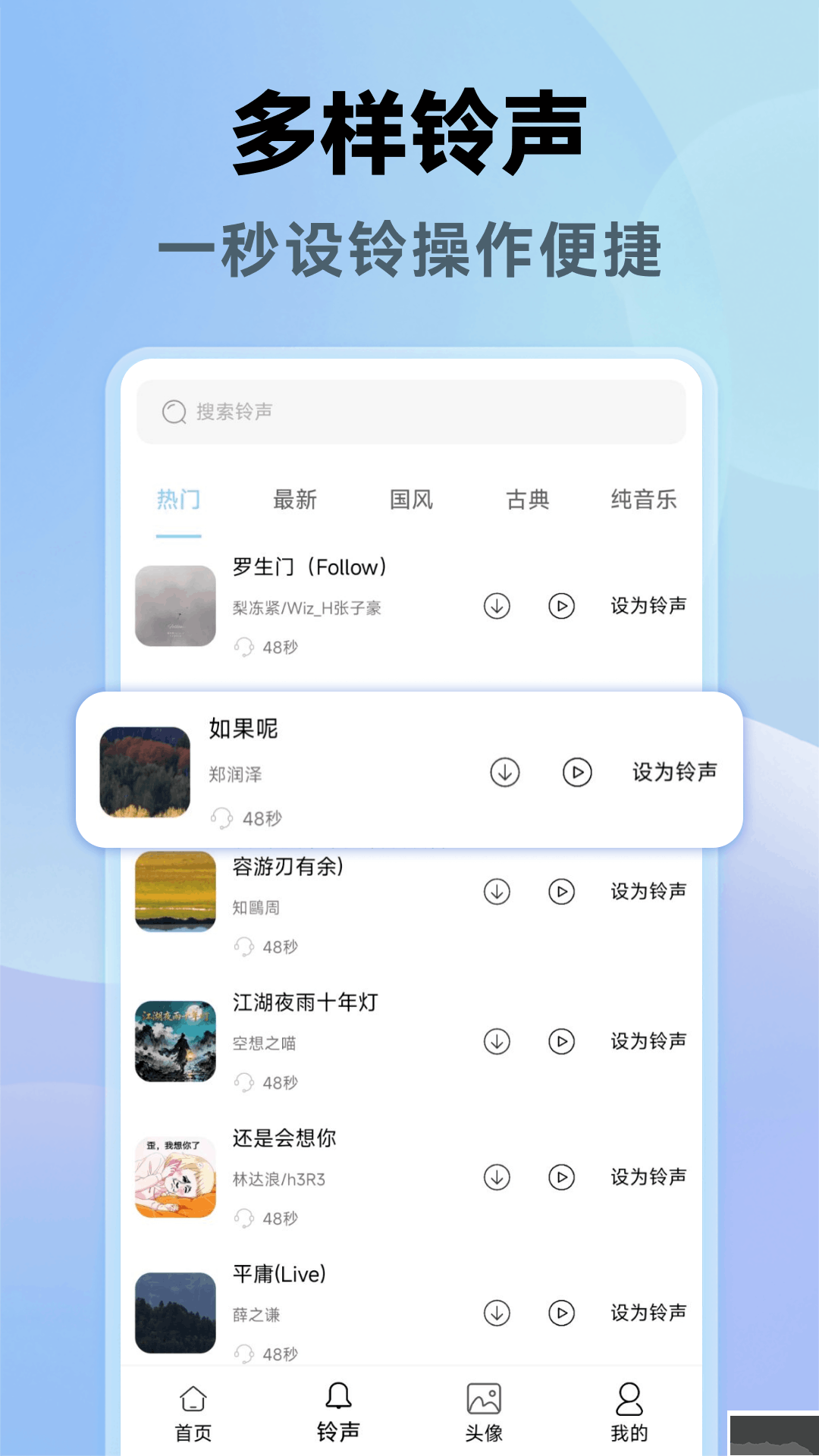Download 罗生门（Follow）ringtone
Image resolution: width=819 pixels, height=1456 pixels.
click(x=497, y=607)
